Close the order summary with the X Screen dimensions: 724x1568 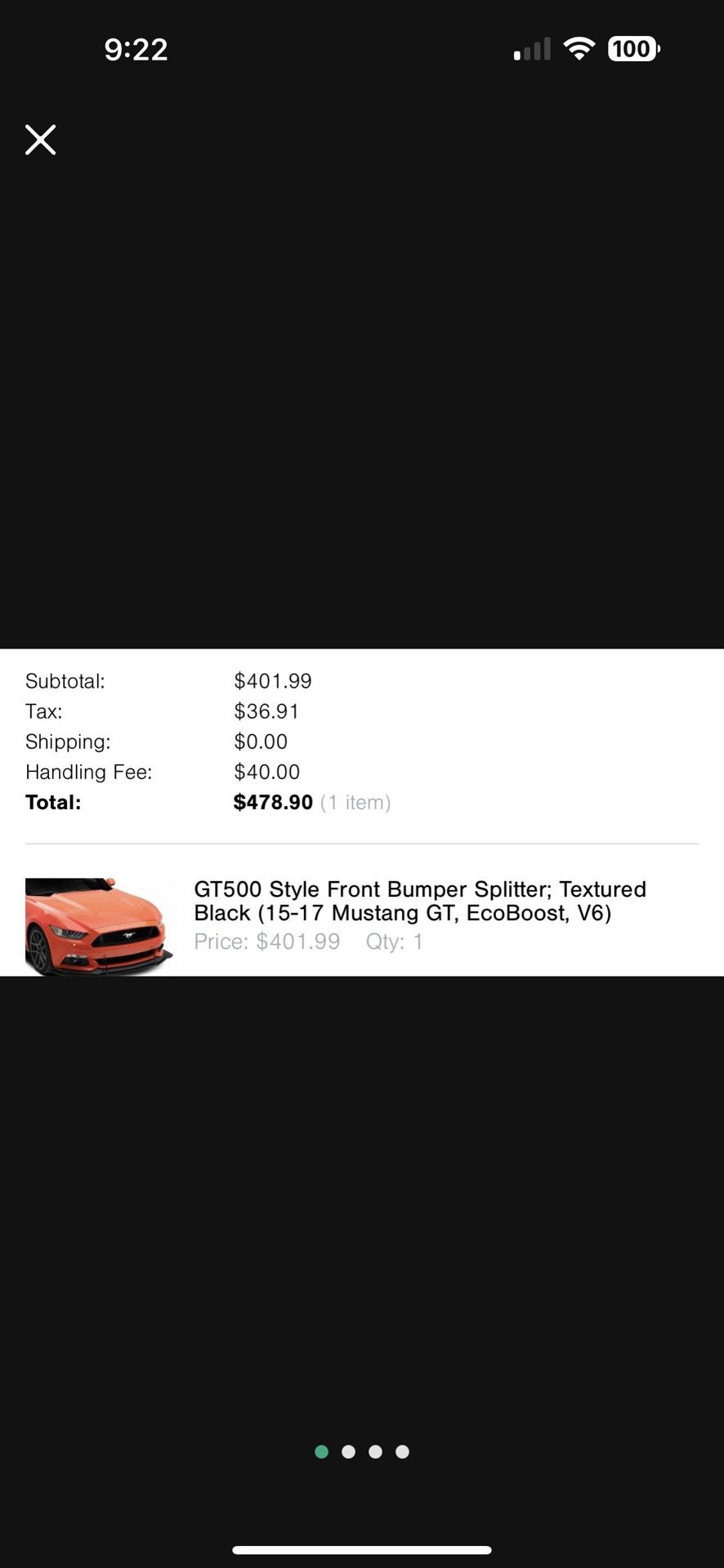pyautogui.click(x=40, y=140)
